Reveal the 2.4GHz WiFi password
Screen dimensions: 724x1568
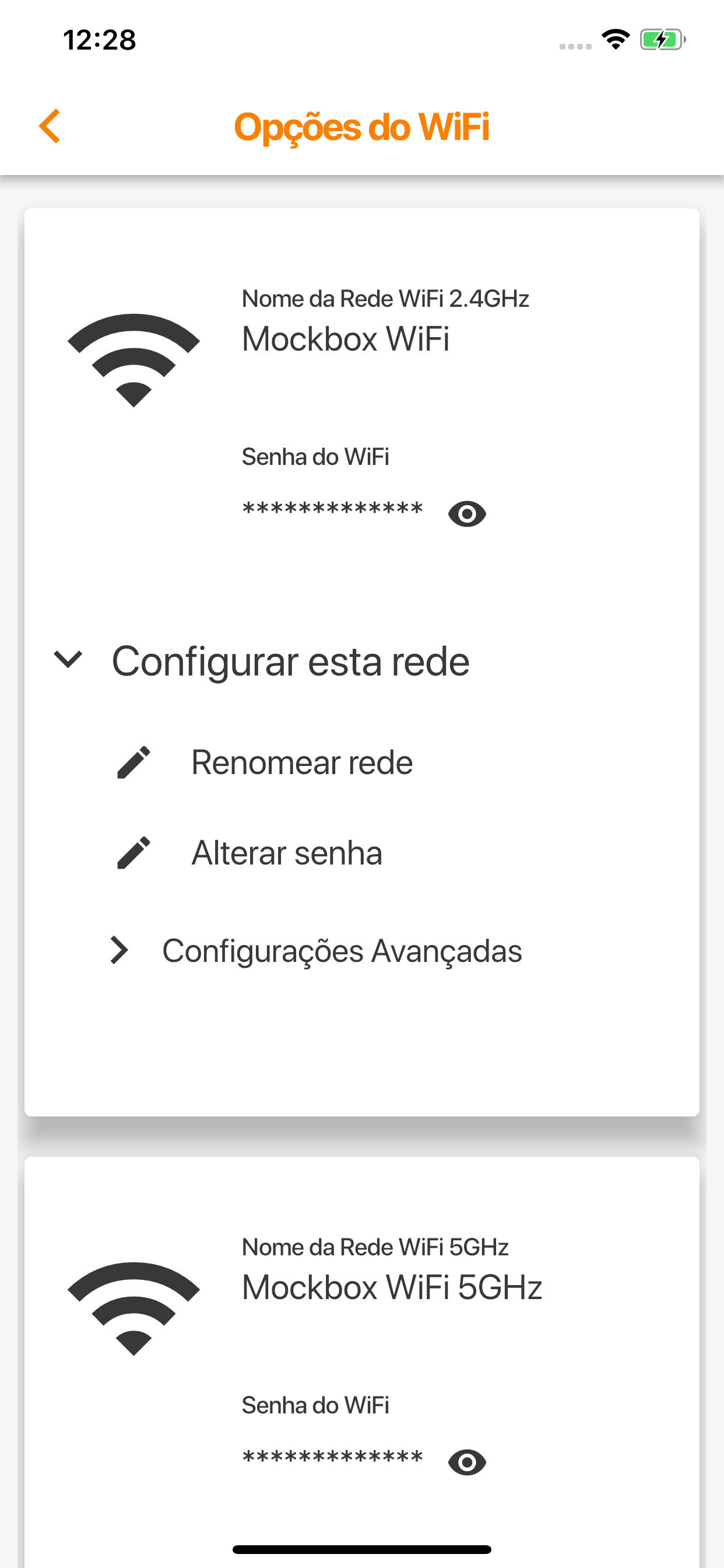point(467,514)
